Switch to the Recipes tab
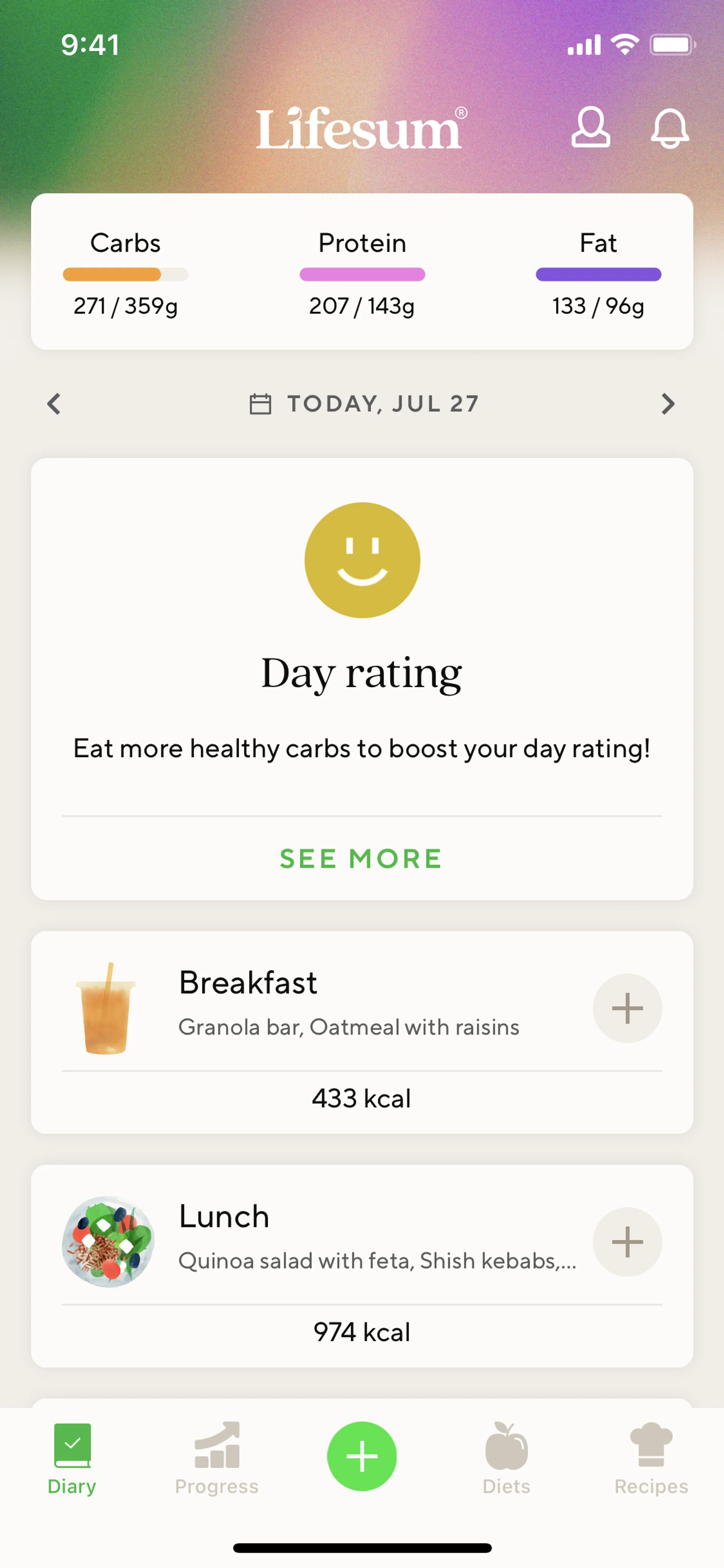The height and width of the screenshot is (1568, 724). pos(651,1459)
